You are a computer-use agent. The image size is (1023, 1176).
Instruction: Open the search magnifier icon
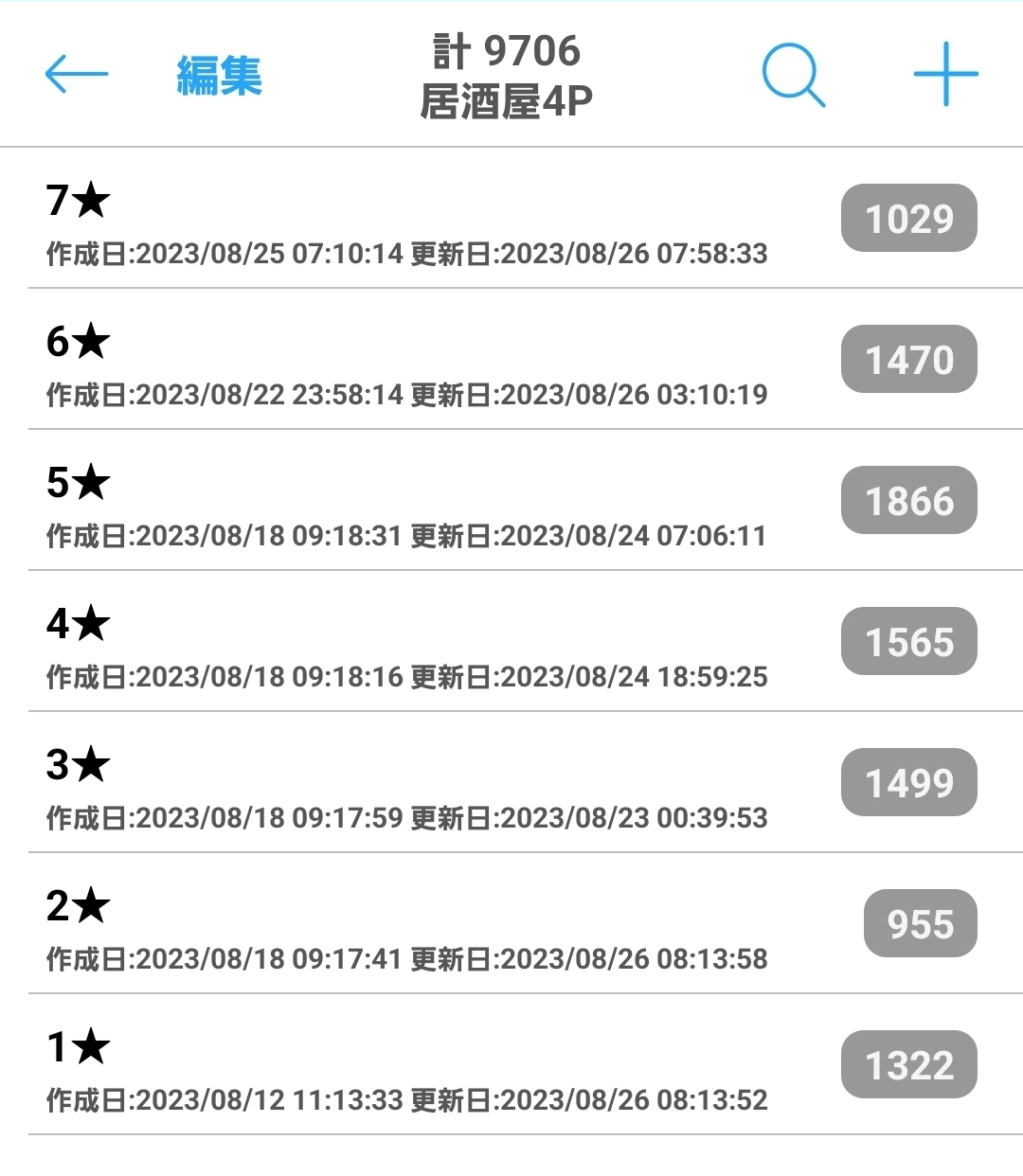(794, 75)
